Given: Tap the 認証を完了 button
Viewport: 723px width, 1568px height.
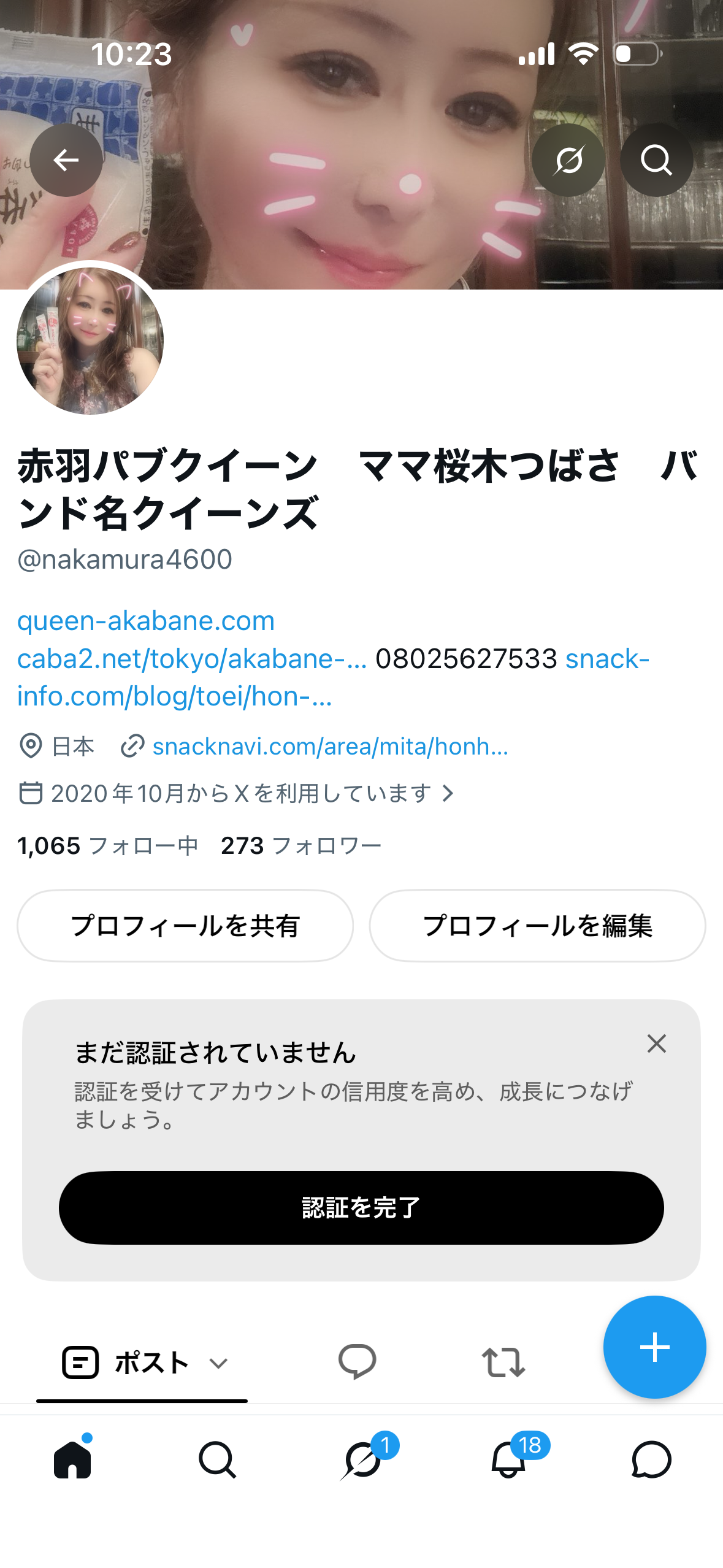Looking at the screenshot, I should 361,1208.
